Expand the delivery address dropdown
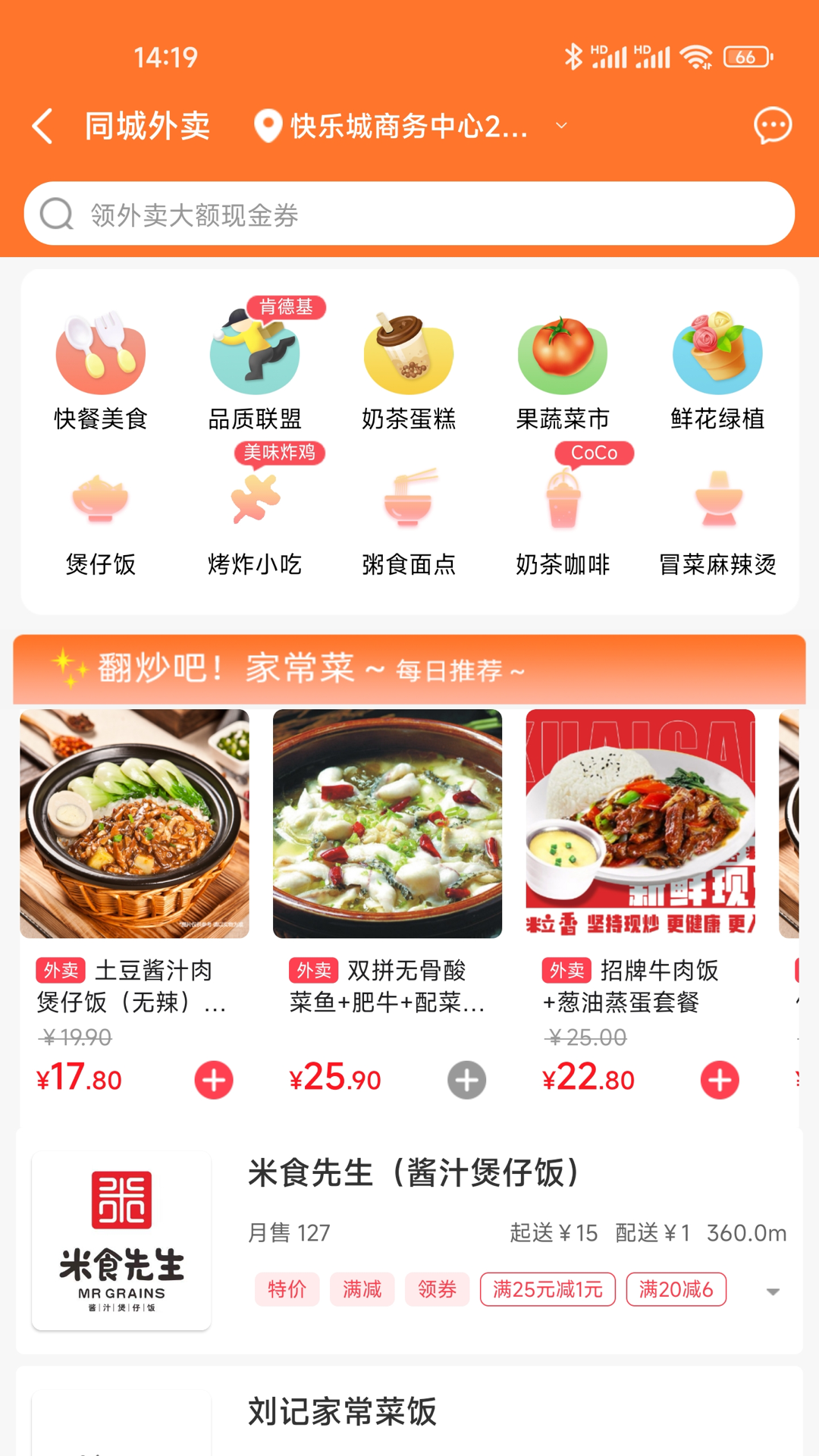The height and width of the screenshot is (1456, 819). 560,126
